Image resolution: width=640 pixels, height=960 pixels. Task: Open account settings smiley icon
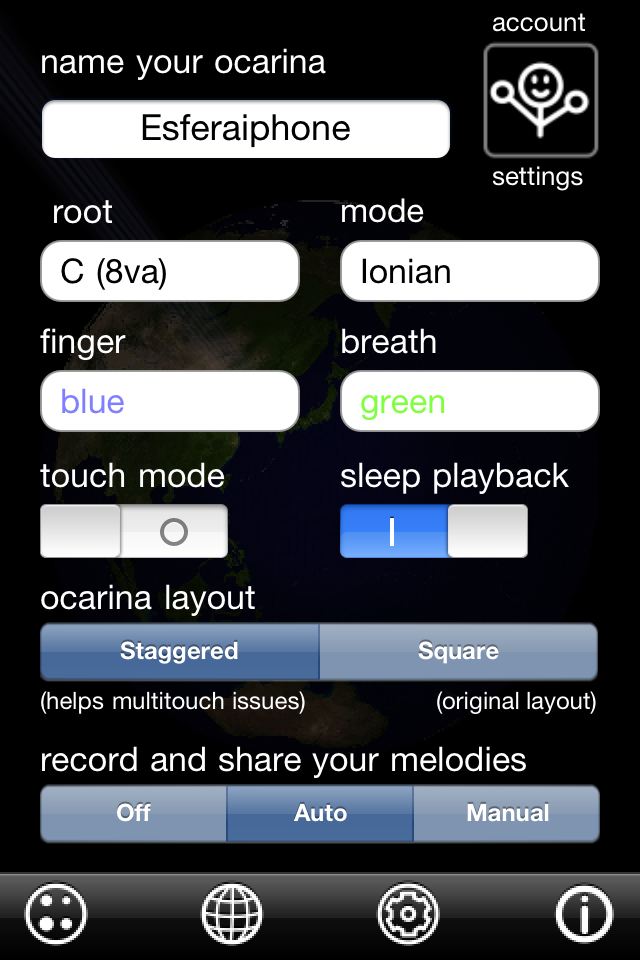click(540, 100)
